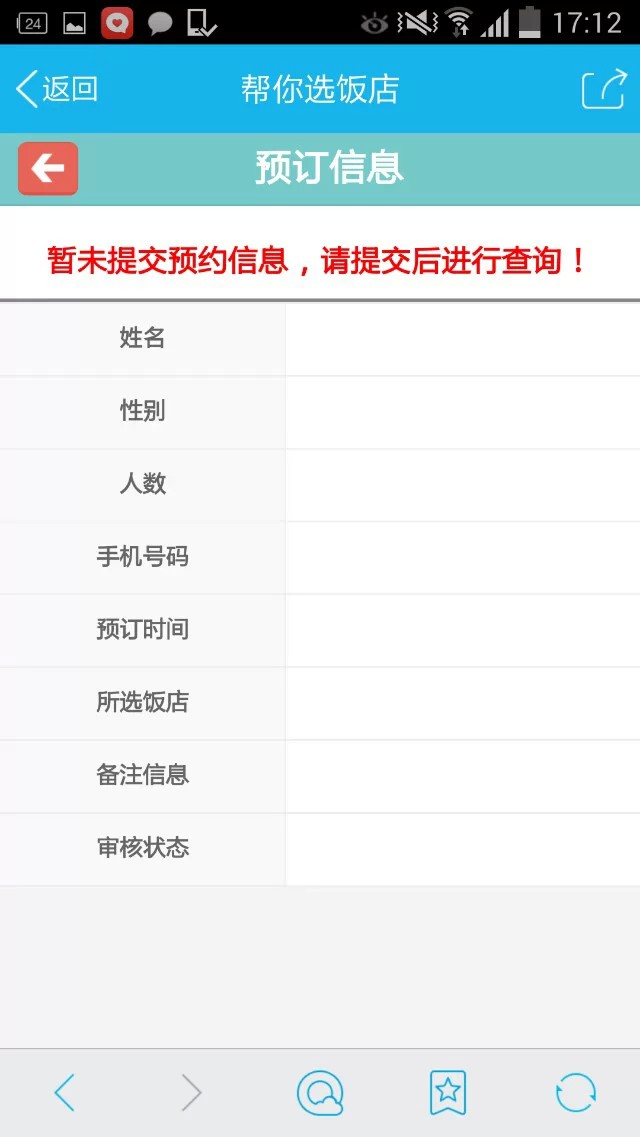Image resolution: width=640 pixels, height=1137 pixels.
Task: Go back with the browser back arrow
Action: coord(65,1092)
